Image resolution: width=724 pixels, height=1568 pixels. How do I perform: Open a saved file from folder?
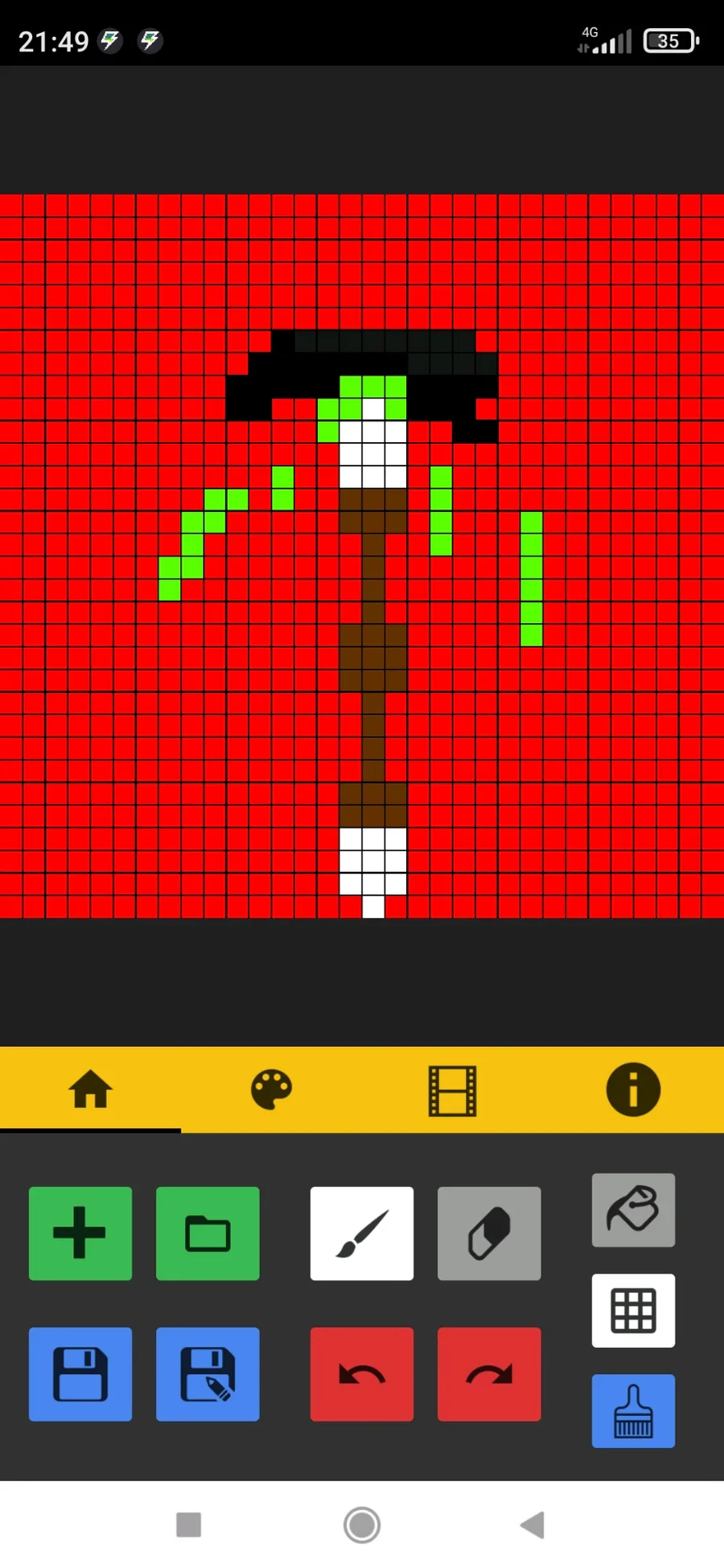click(x=208, y=1233)
